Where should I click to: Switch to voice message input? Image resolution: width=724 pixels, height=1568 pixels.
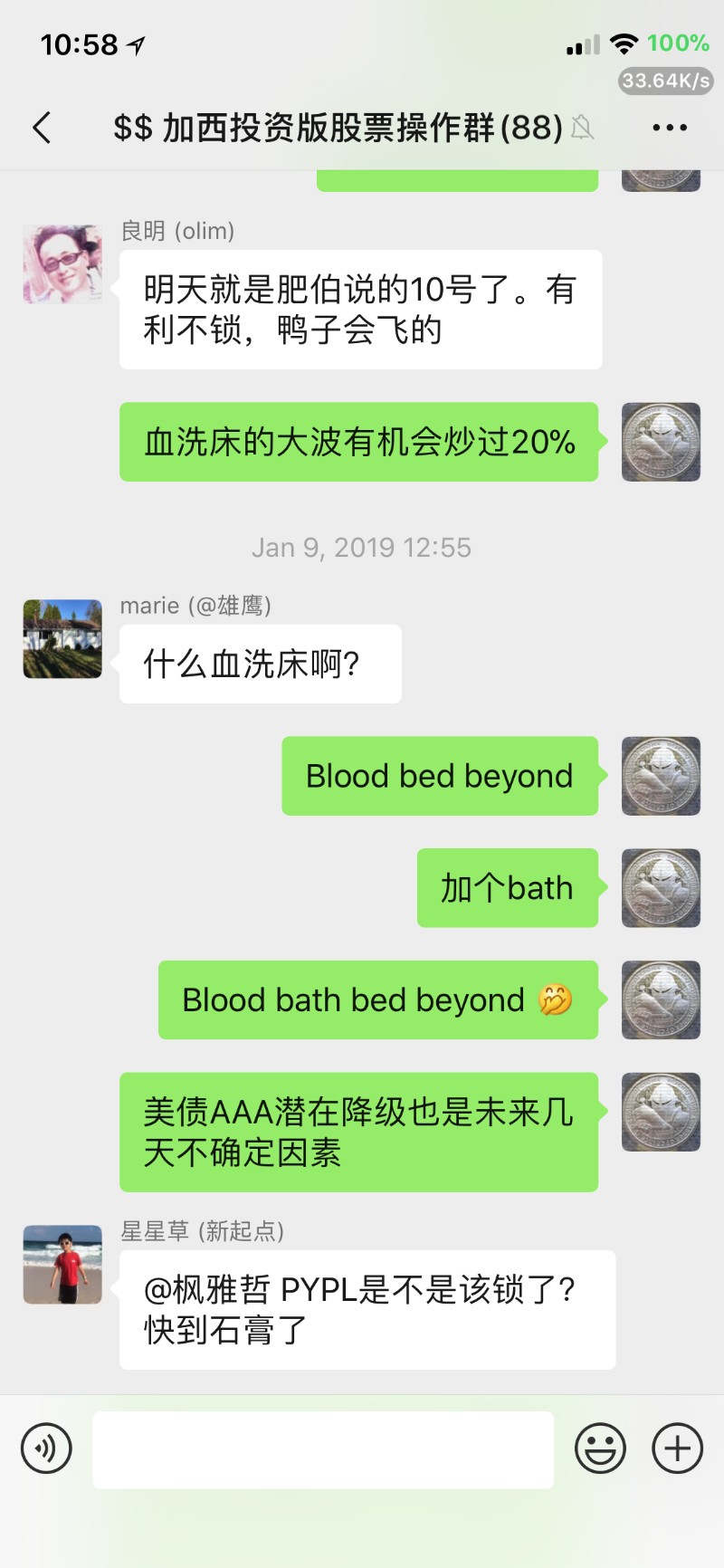point(46,1448)
